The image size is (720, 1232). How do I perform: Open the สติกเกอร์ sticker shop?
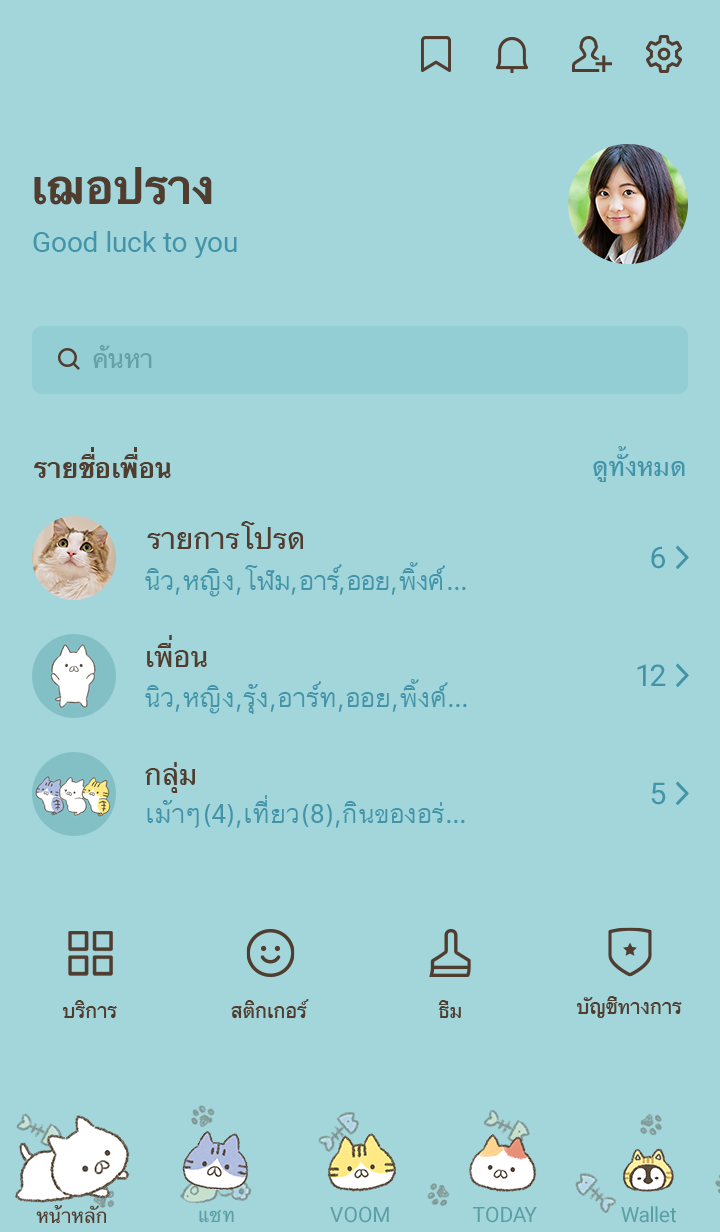tap(270, 974)
